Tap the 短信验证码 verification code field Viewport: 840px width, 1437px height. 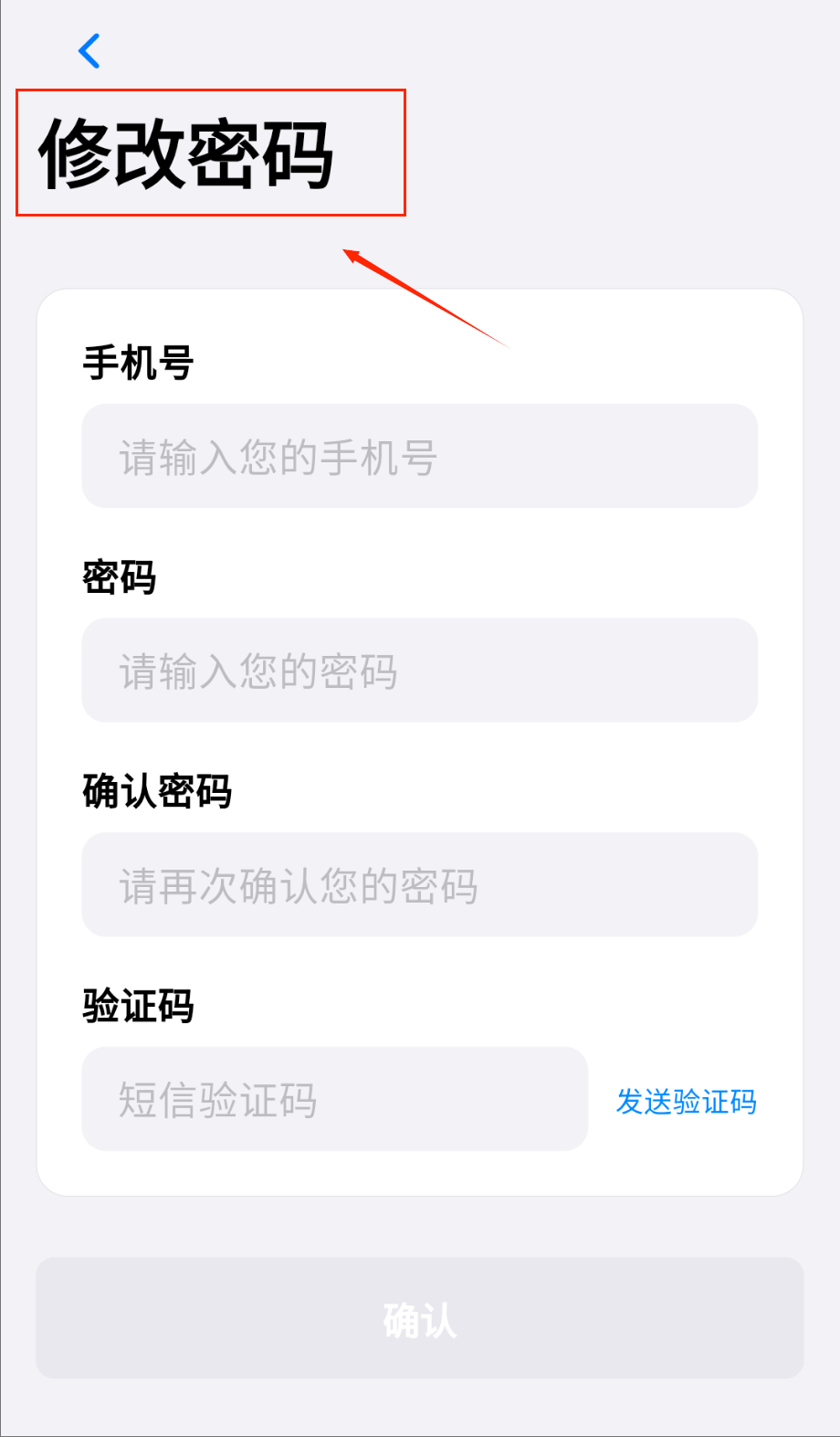pos(335,1099)
